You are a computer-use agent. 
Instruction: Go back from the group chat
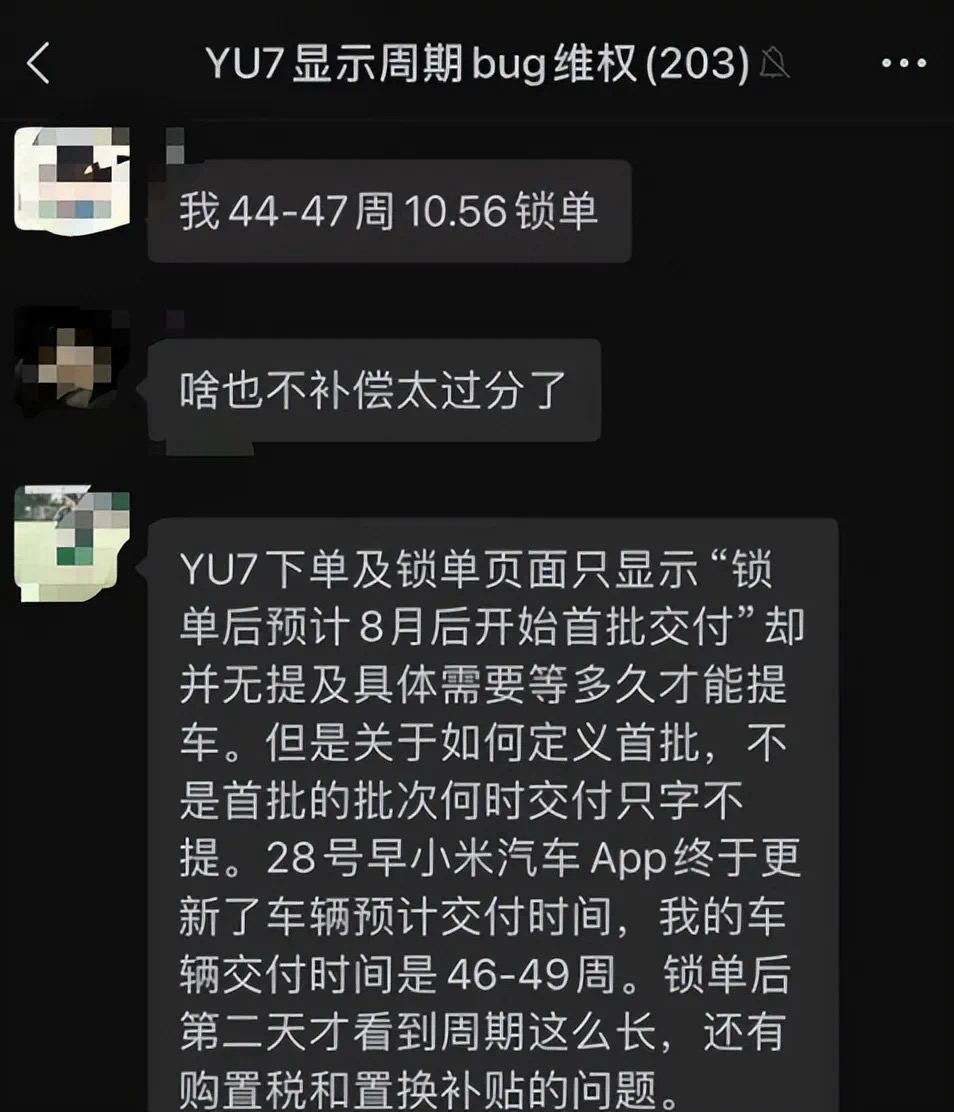38,65
